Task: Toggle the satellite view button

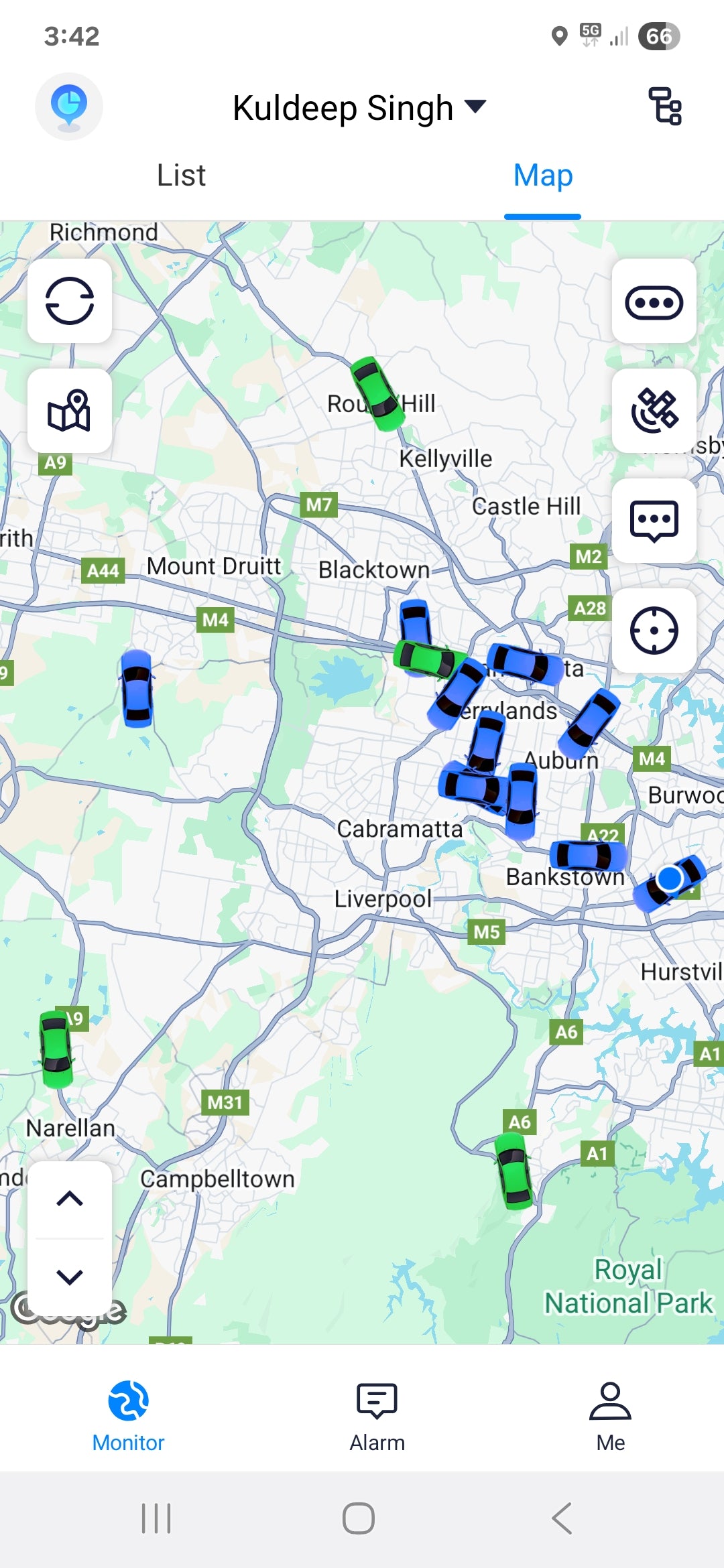Action: tap(654, 411)
